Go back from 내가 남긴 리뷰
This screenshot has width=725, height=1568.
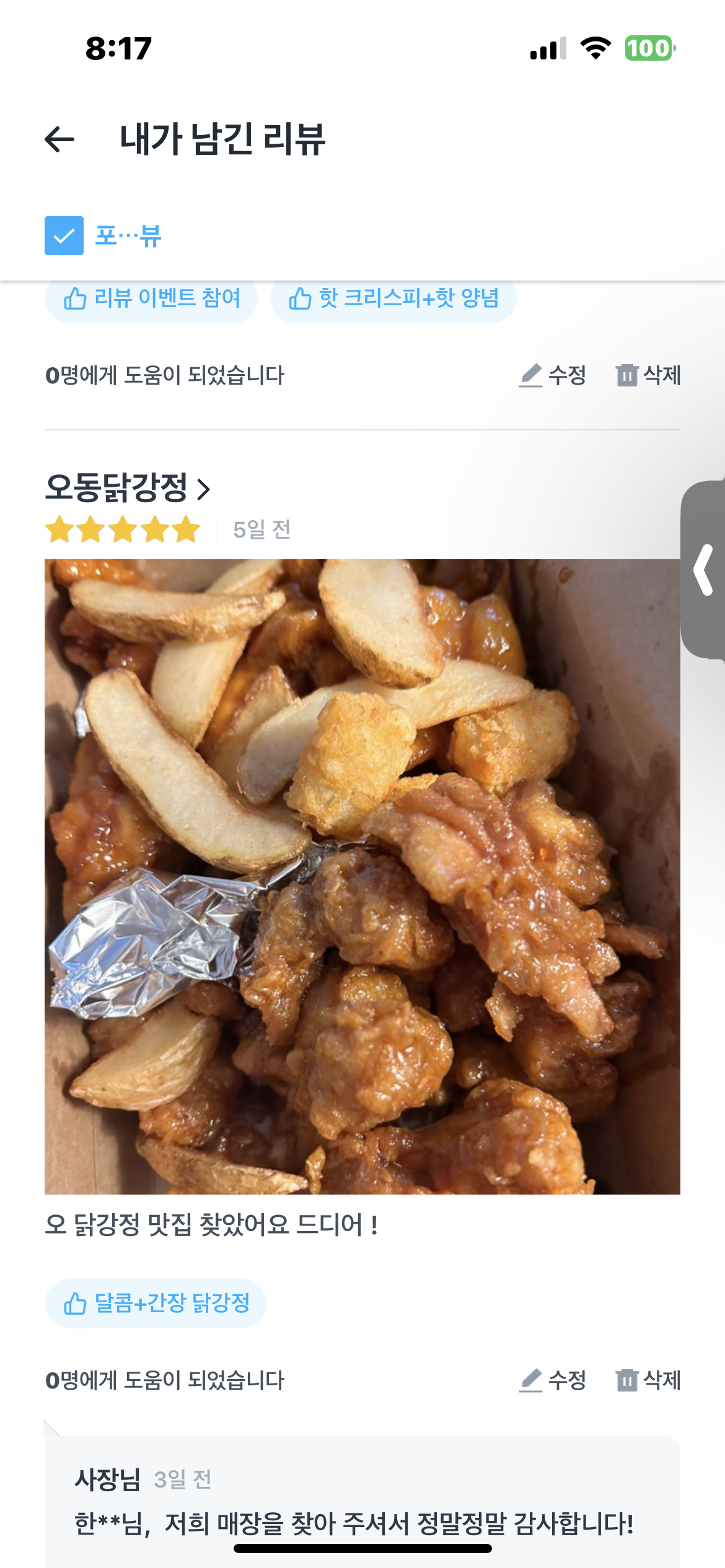coord(60,139)
